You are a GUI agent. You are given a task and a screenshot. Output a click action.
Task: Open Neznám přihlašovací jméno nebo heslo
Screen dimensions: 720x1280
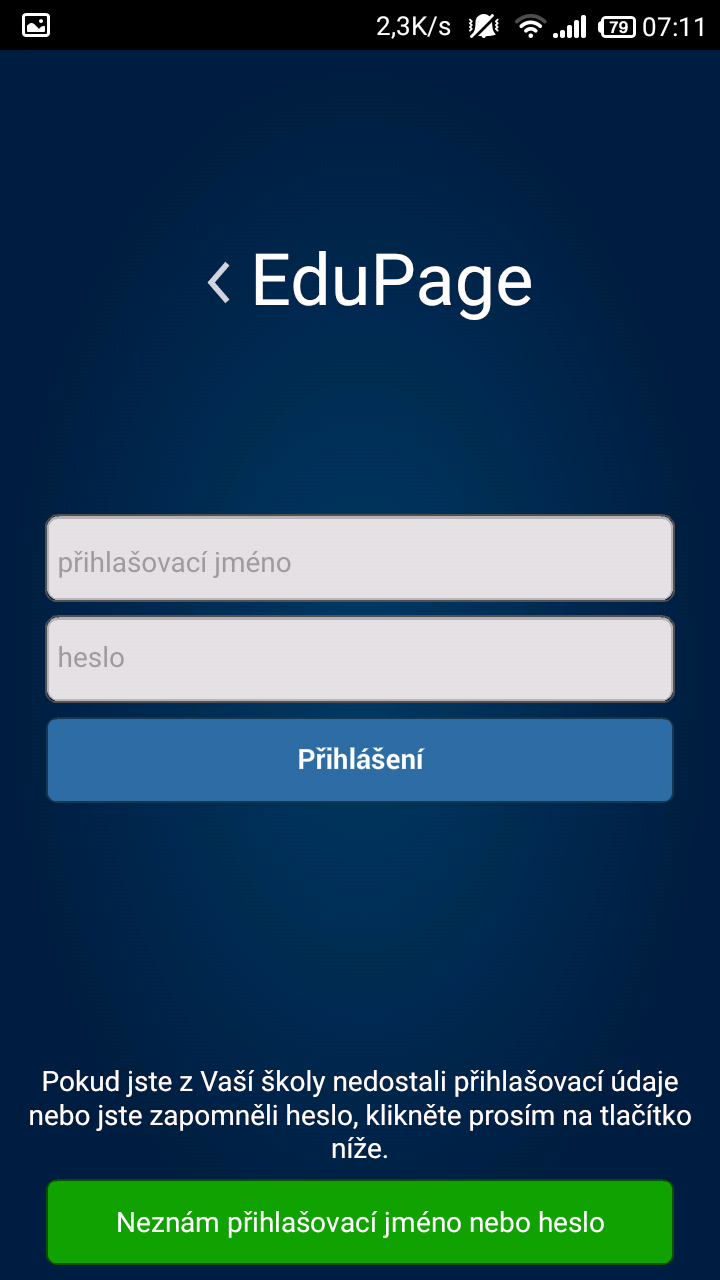pyautogui.click(x=360, y=1222)
